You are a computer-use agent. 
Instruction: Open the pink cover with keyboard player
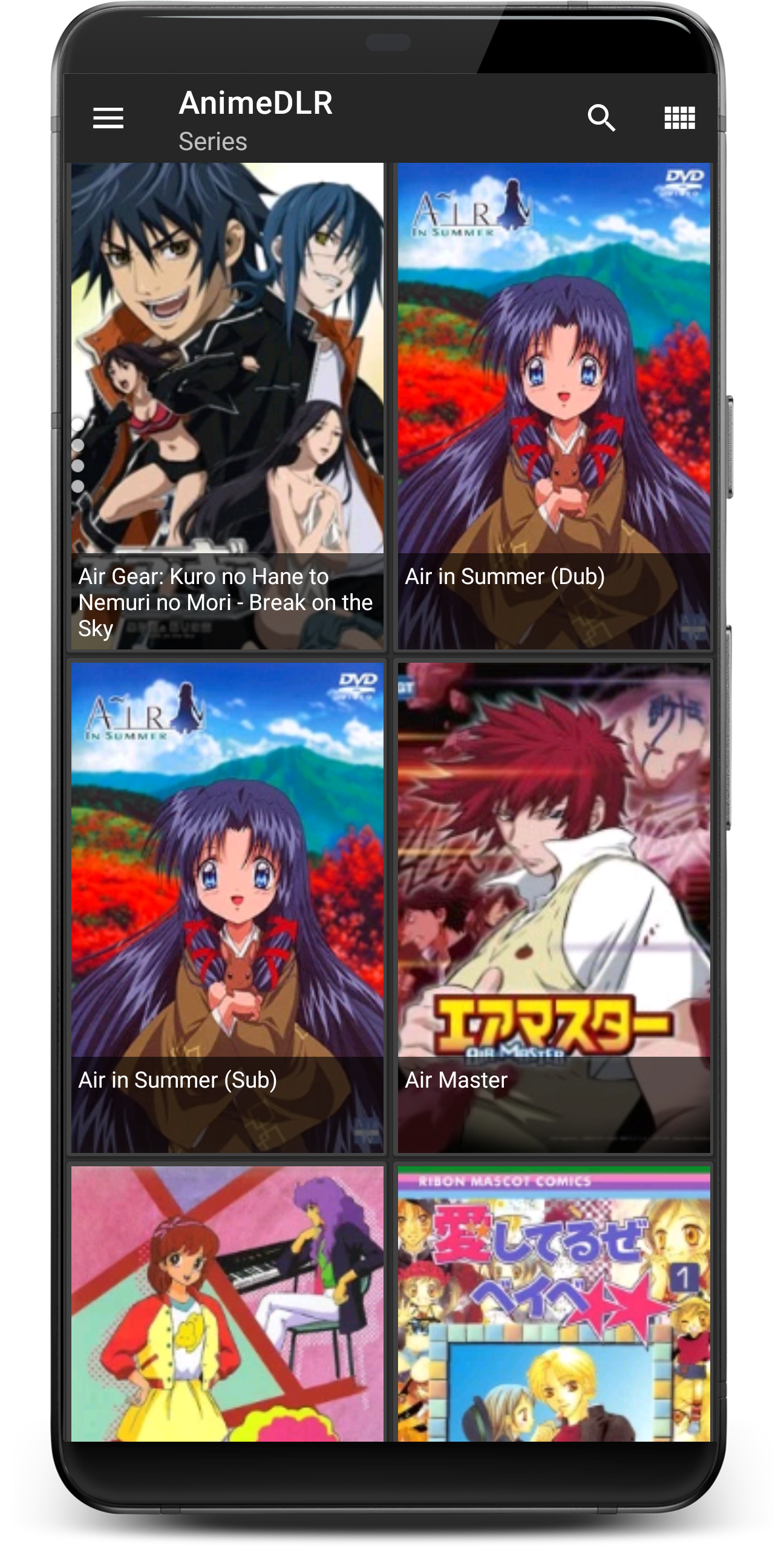(x=227, y=1304)
